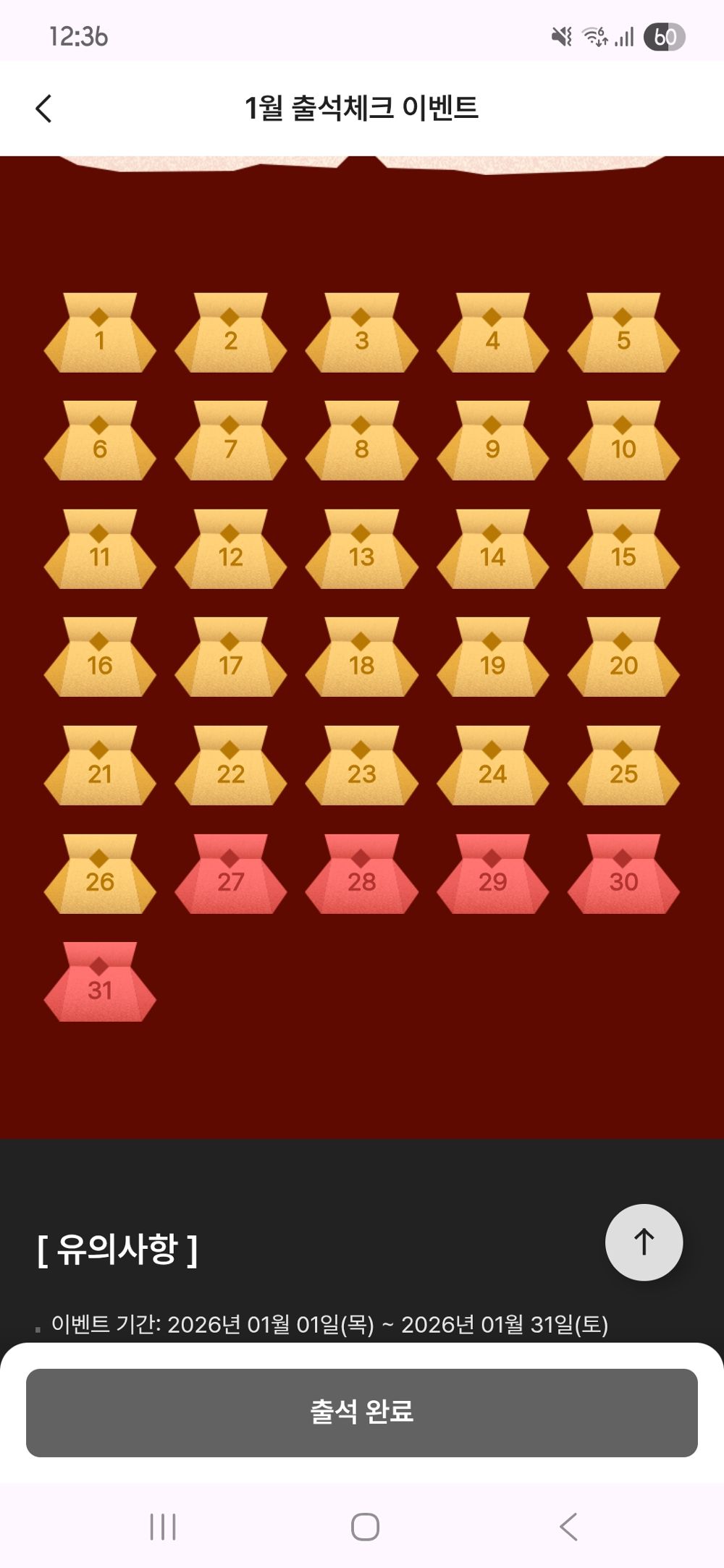
Task: Open the Android recent apps button
Action: pyautogui.click(x=163, y=1527)
